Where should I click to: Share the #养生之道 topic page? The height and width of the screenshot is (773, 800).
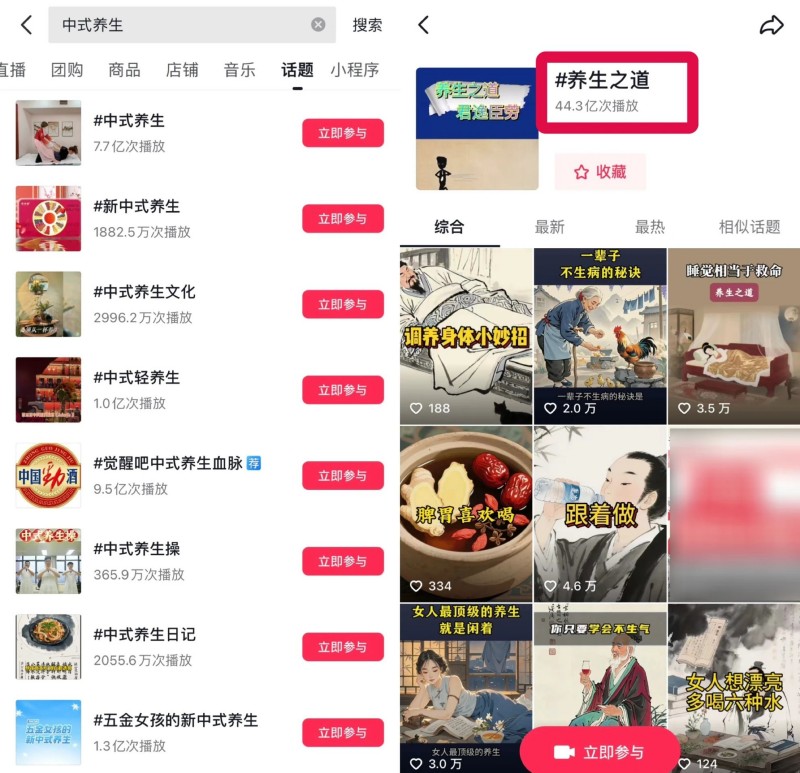coord(771,26)
